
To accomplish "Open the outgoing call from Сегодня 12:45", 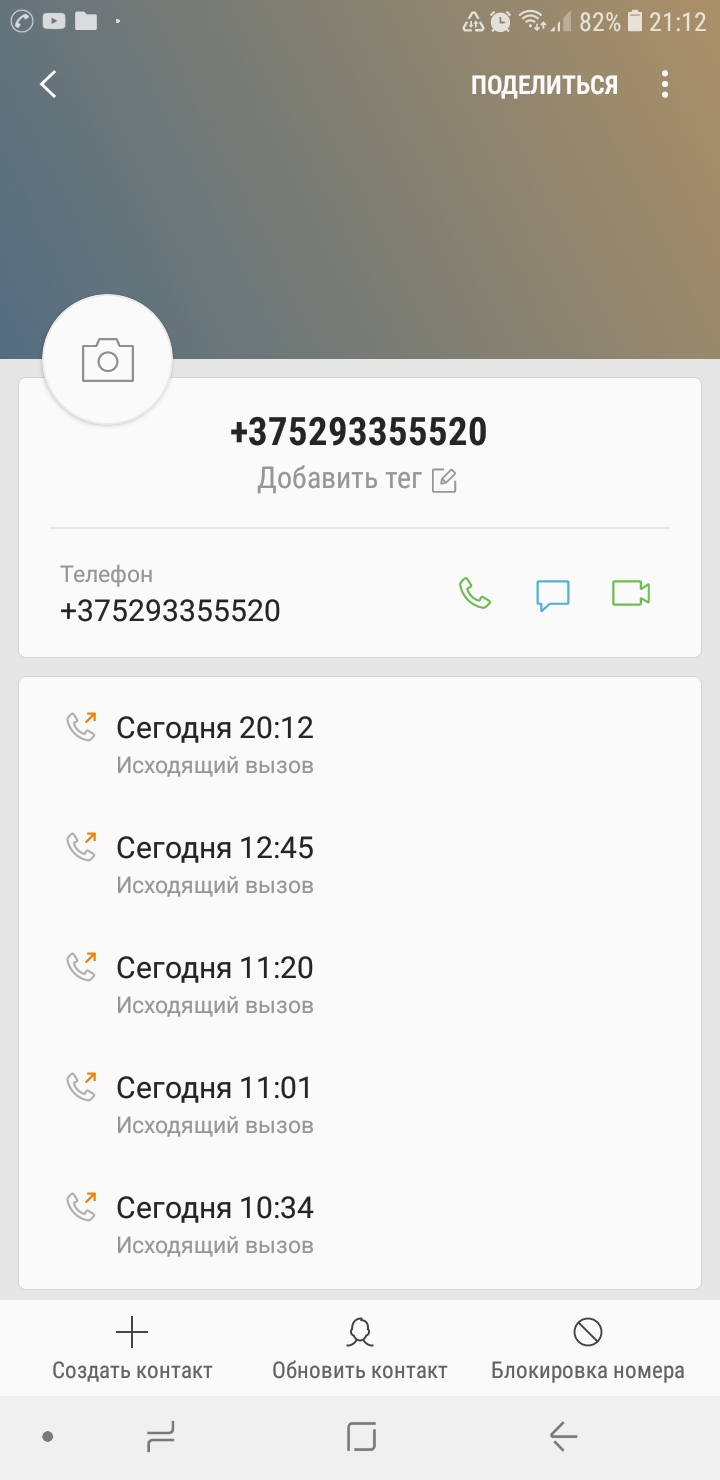I will pos(360,864).
